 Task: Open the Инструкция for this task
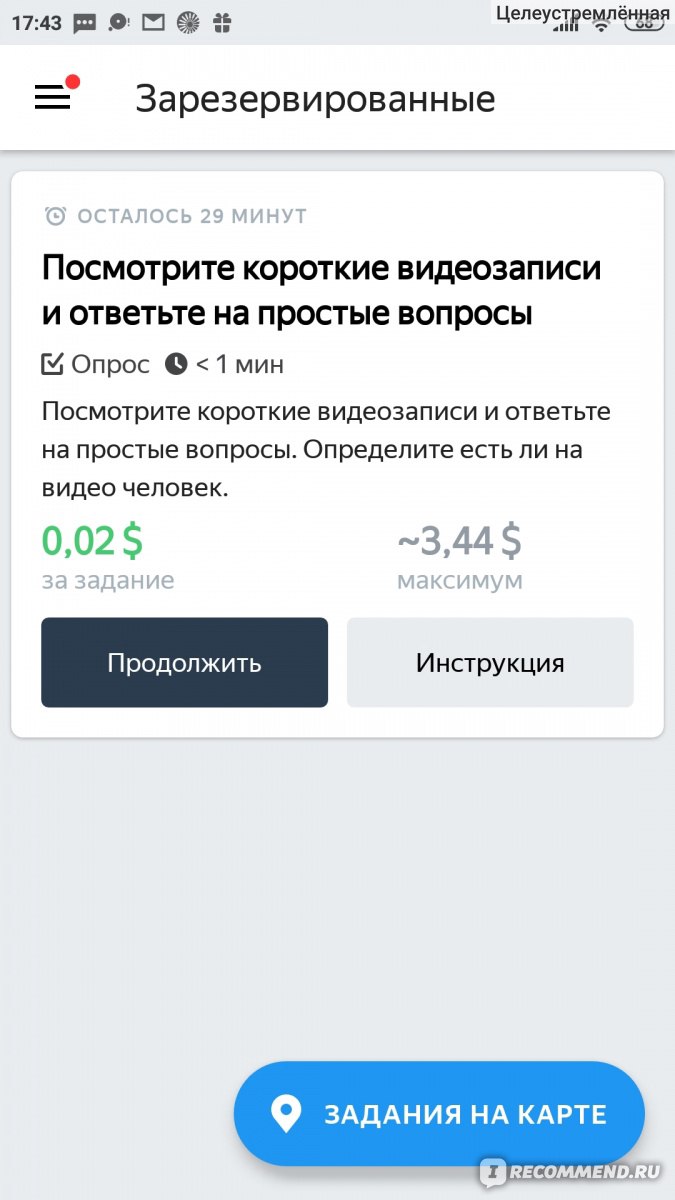point(490,662)
